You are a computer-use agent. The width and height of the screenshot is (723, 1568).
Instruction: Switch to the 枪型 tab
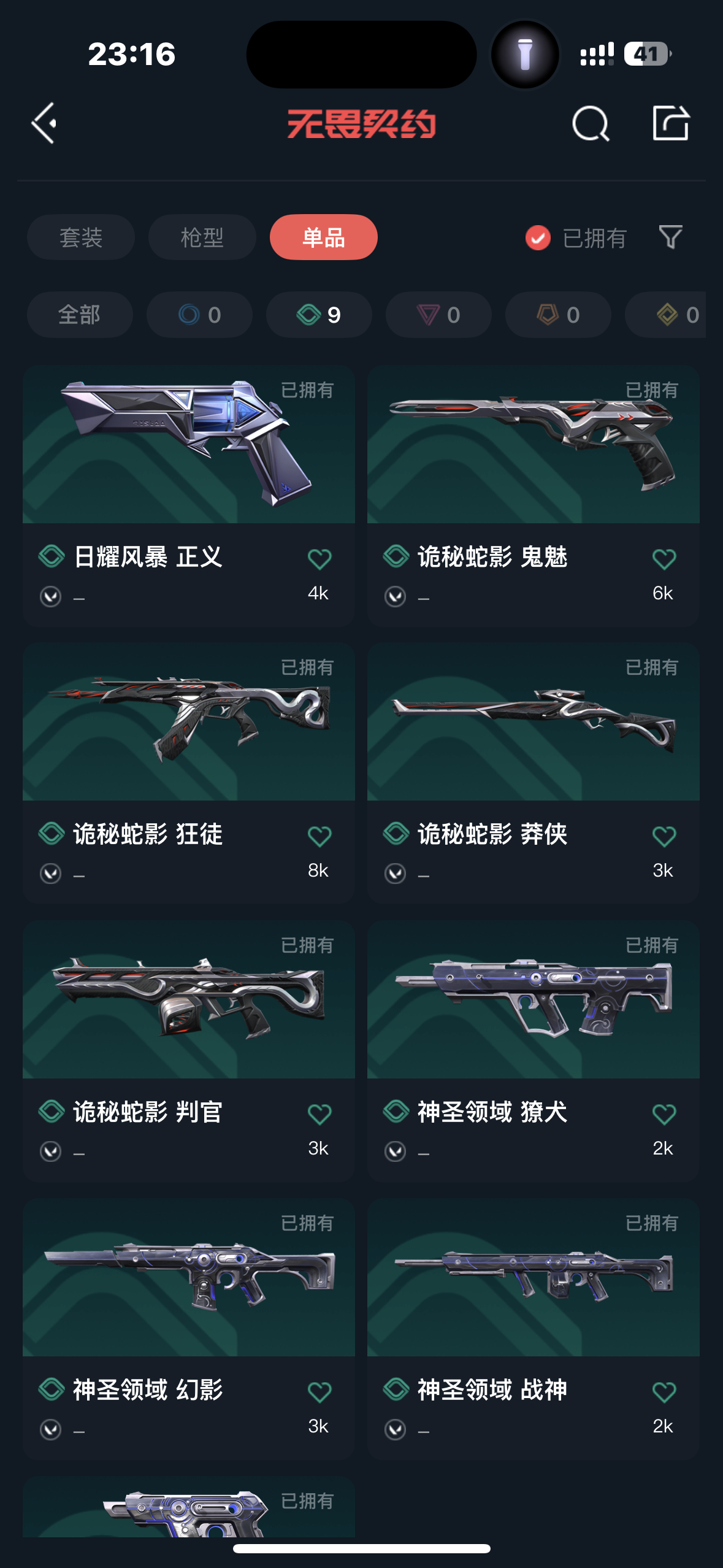(202, 237)
